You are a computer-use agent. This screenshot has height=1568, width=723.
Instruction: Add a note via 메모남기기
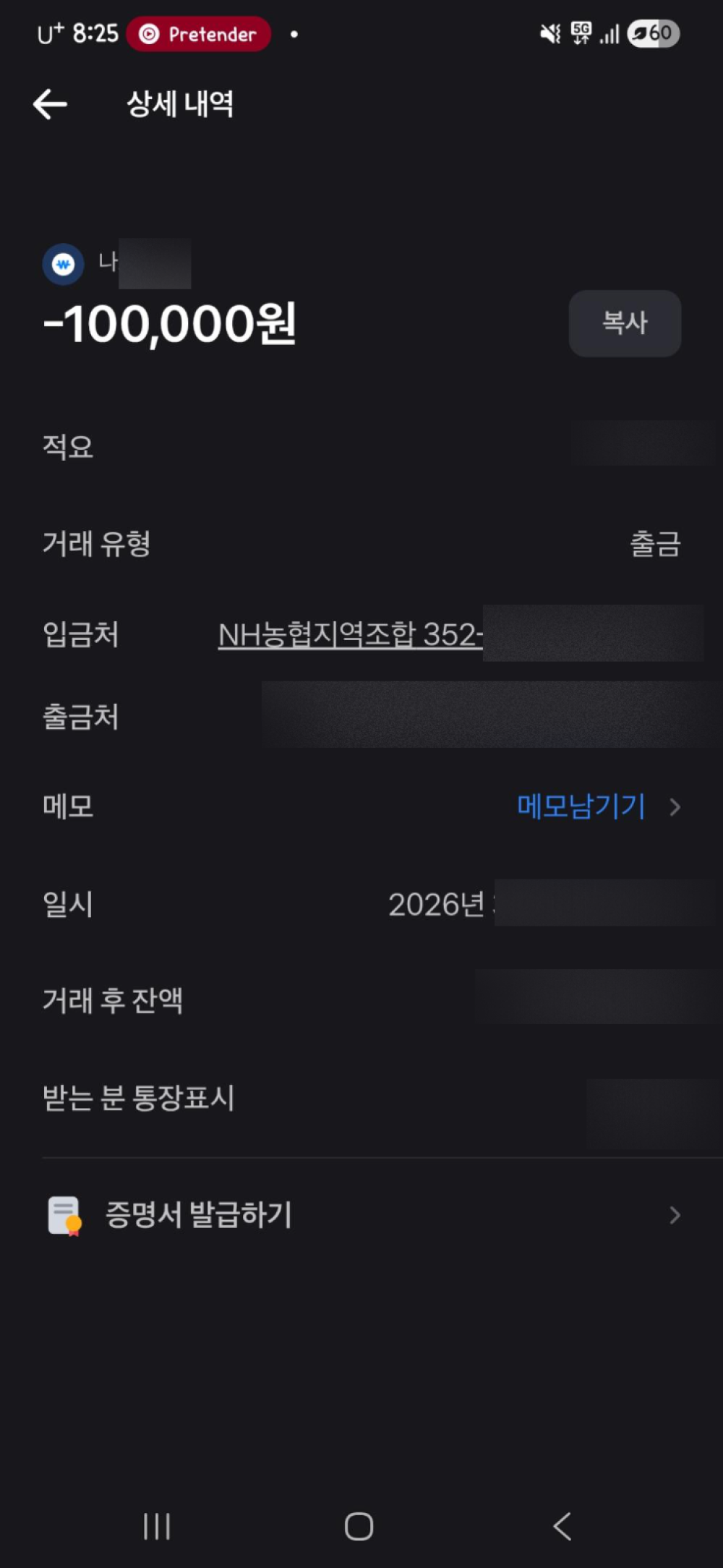[x=582, y=806]
